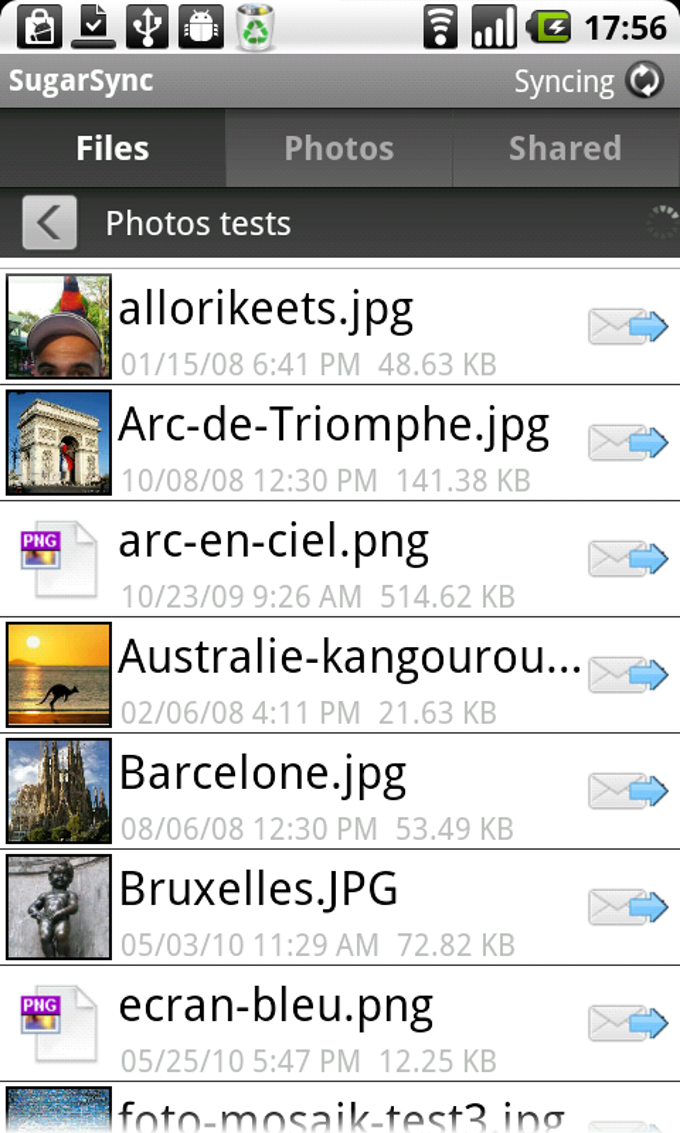
Task: Switch to the Files tab
Action: point(112,148)
